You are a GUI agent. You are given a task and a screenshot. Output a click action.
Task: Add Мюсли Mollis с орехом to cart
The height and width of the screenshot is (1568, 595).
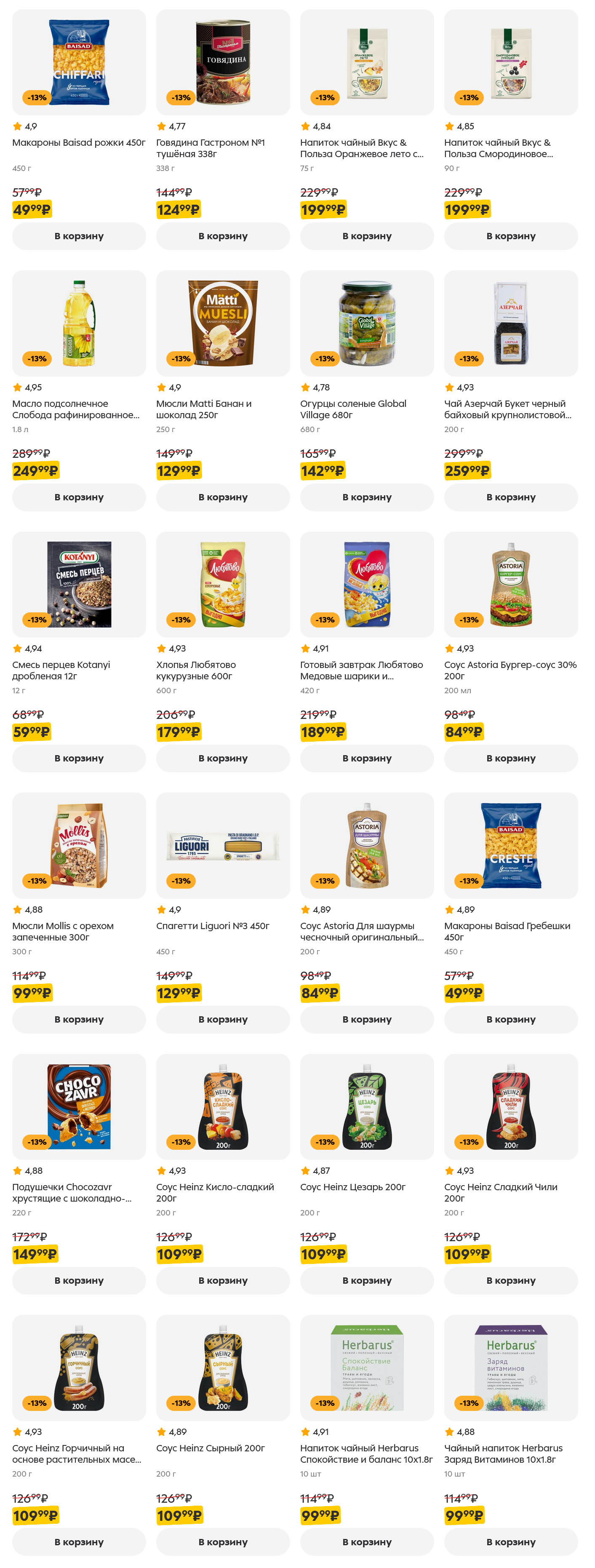79,1020
